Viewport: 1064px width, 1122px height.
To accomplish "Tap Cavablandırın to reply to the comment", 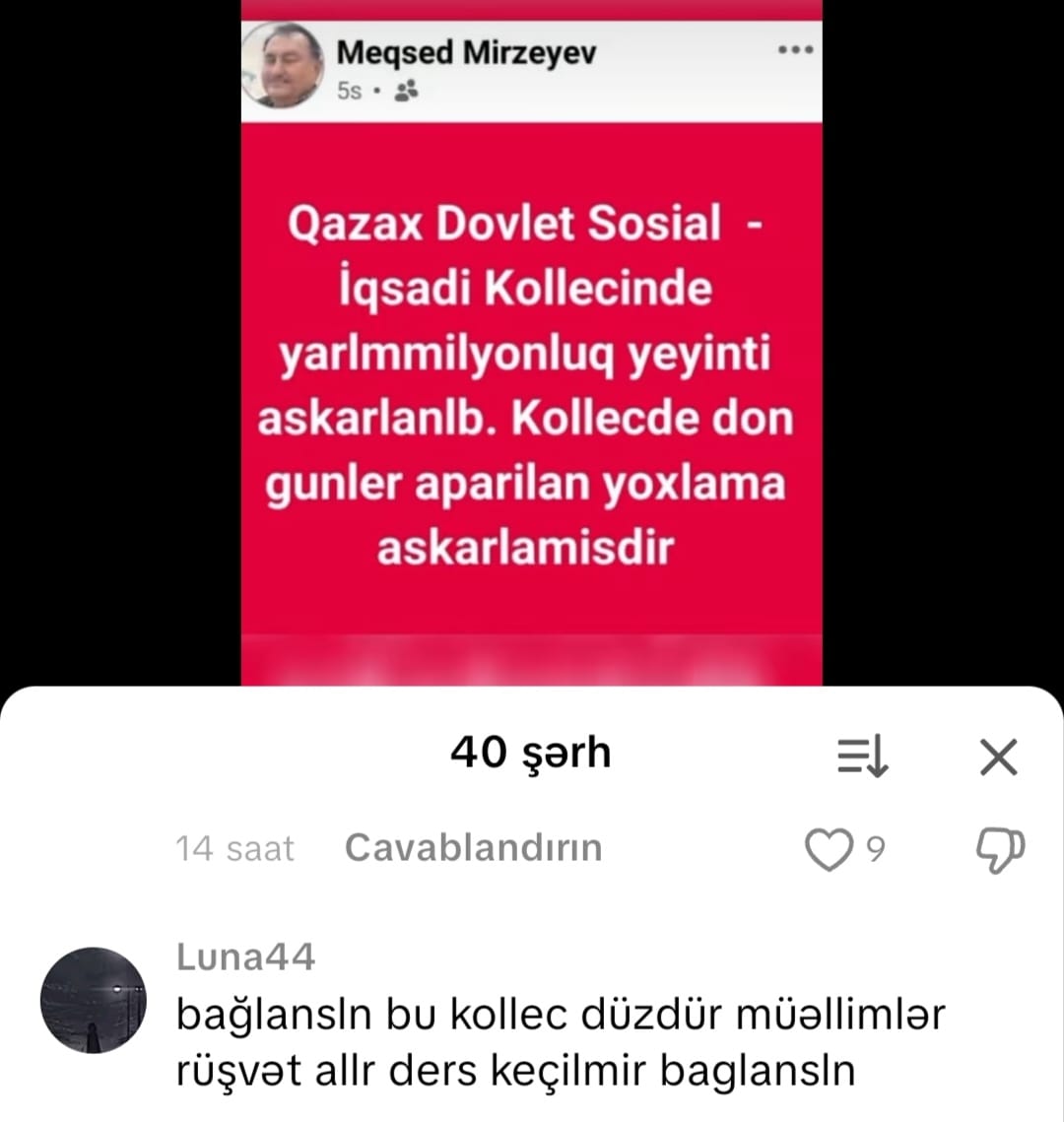I will coord(473,848).
